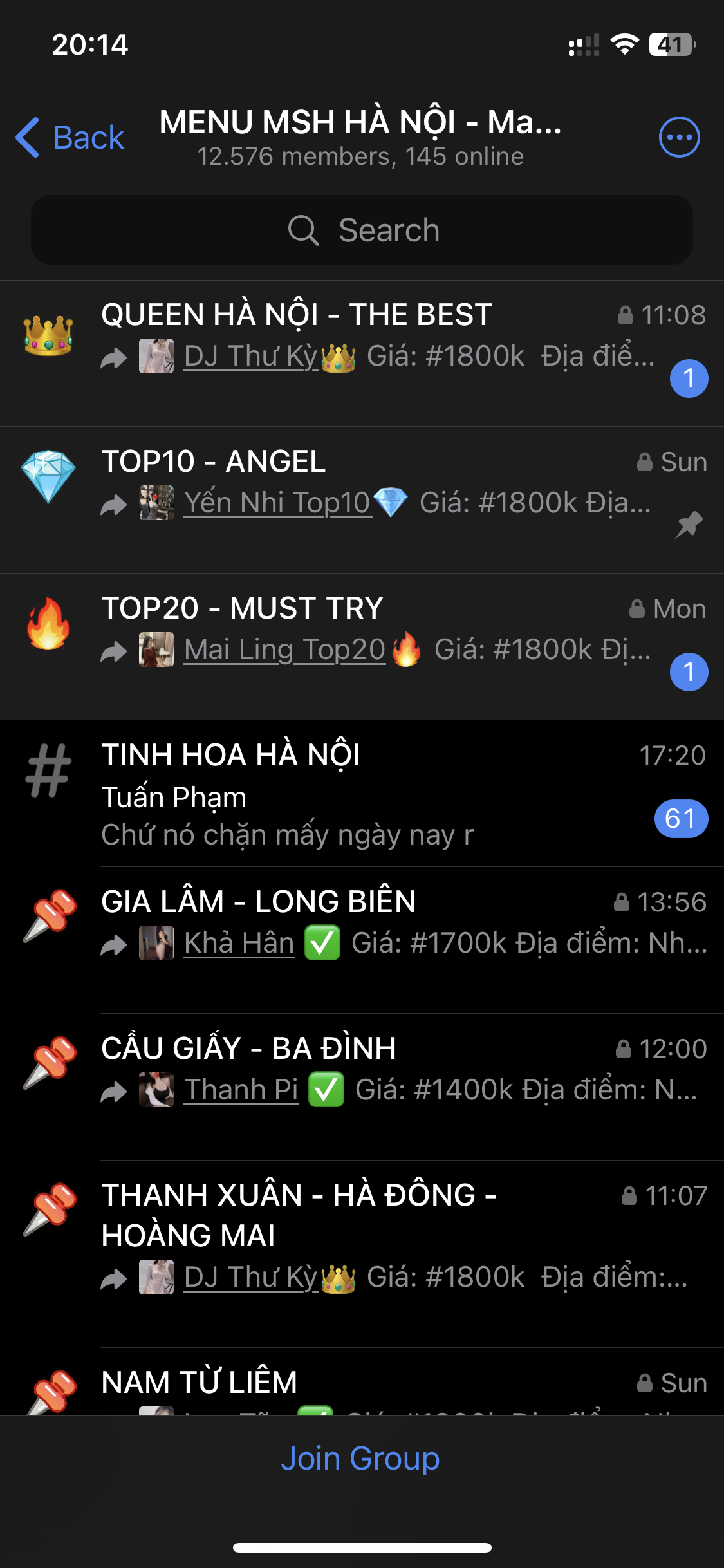Tap Join Group
The image size is (724, 1568).
tap(360, 1458)
